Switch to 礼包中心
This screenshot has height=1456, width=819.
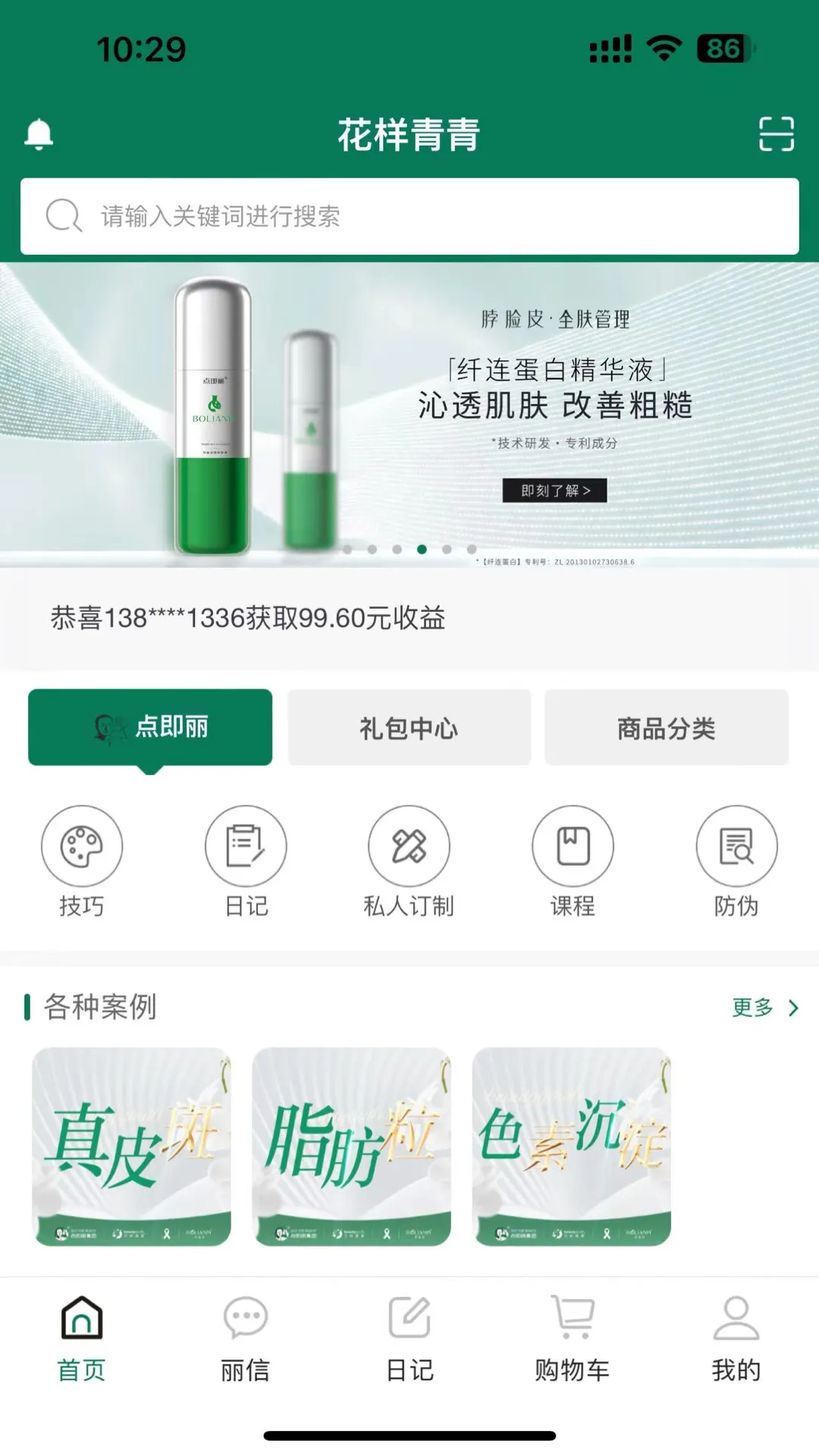pos(409,728)
